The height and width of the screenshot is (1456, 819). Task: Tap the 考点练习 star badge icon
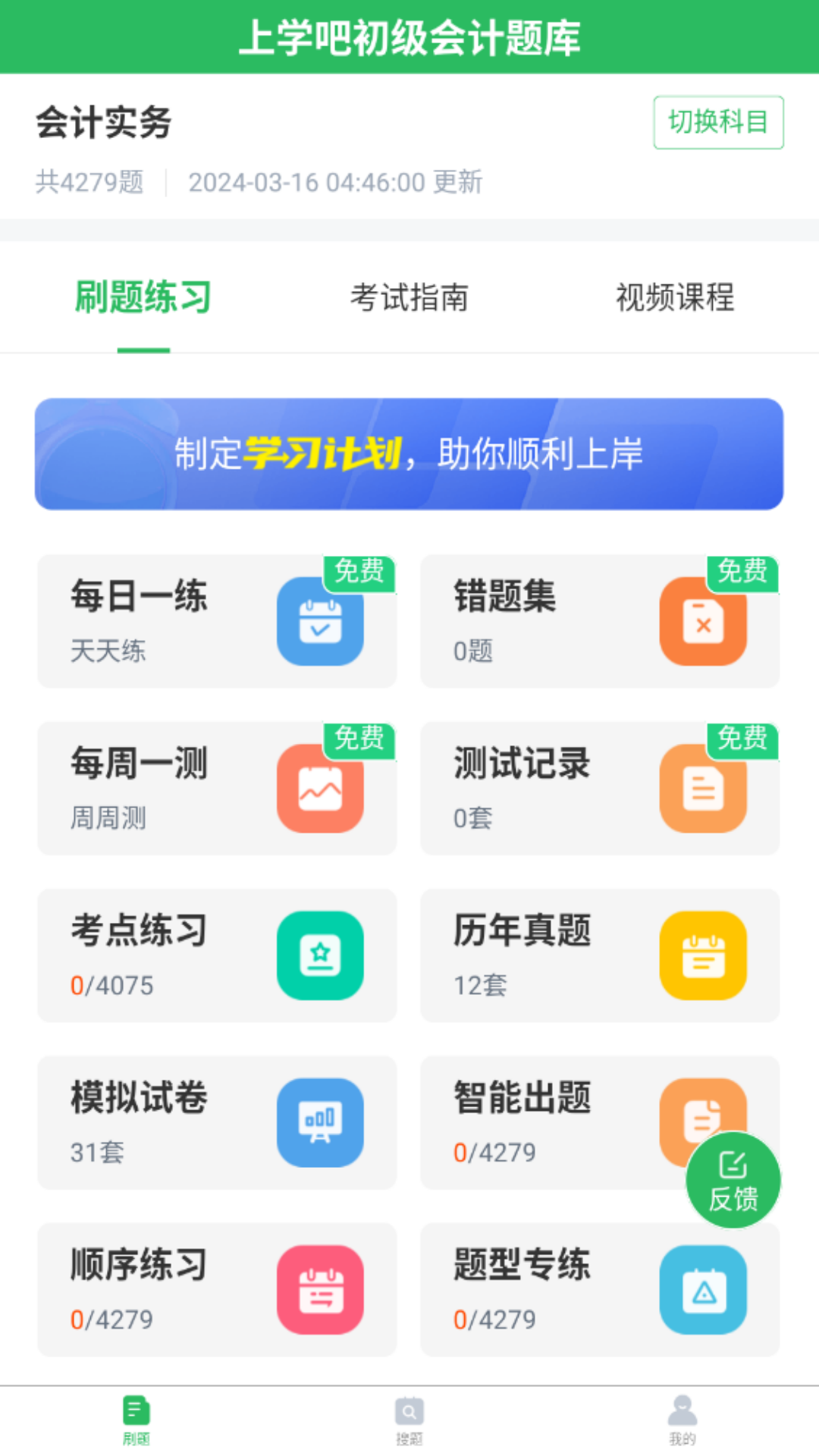pos(320,955)
